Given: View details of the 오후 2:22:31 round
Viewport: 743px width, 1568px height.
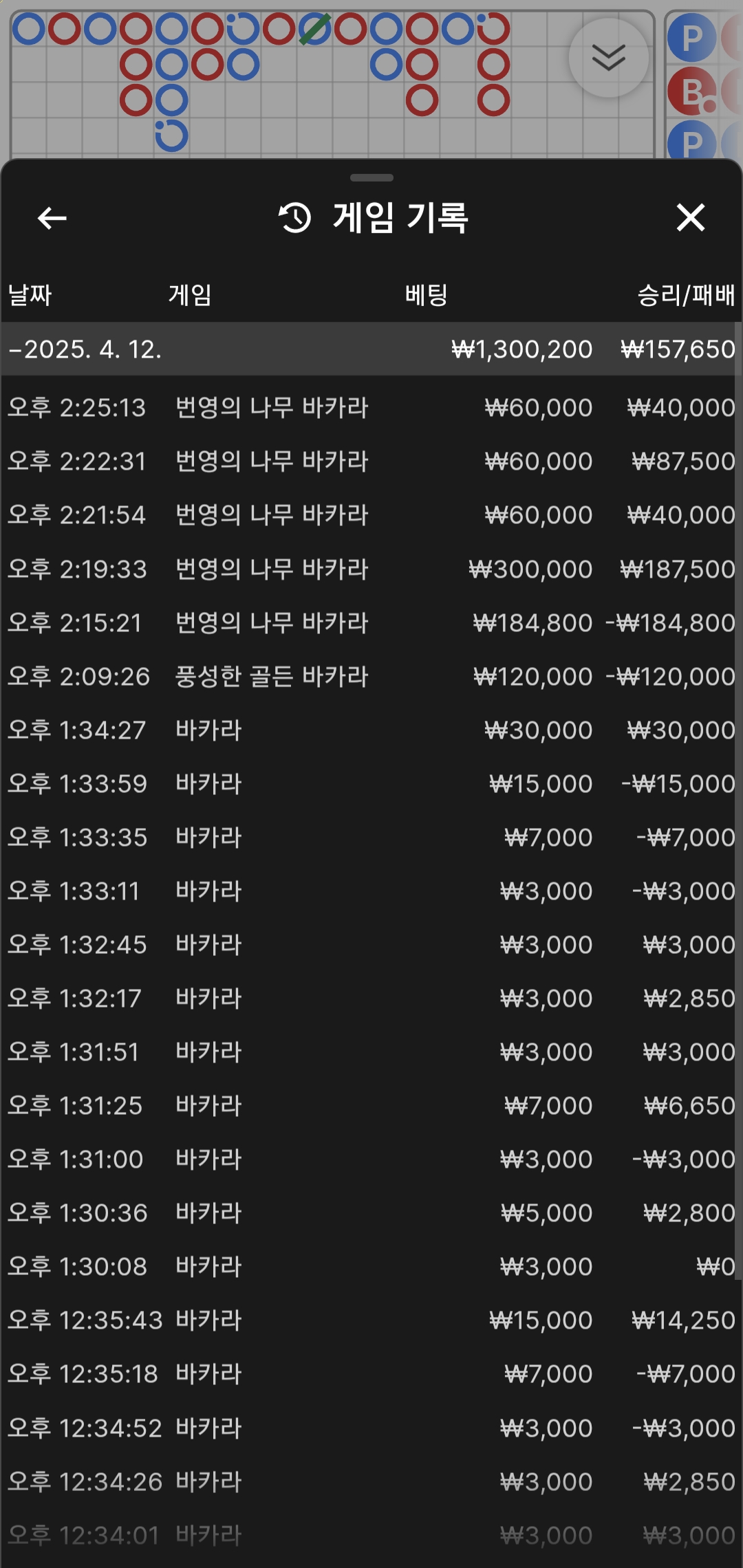Looking at the screenshot, I should (x=371, y=461).
